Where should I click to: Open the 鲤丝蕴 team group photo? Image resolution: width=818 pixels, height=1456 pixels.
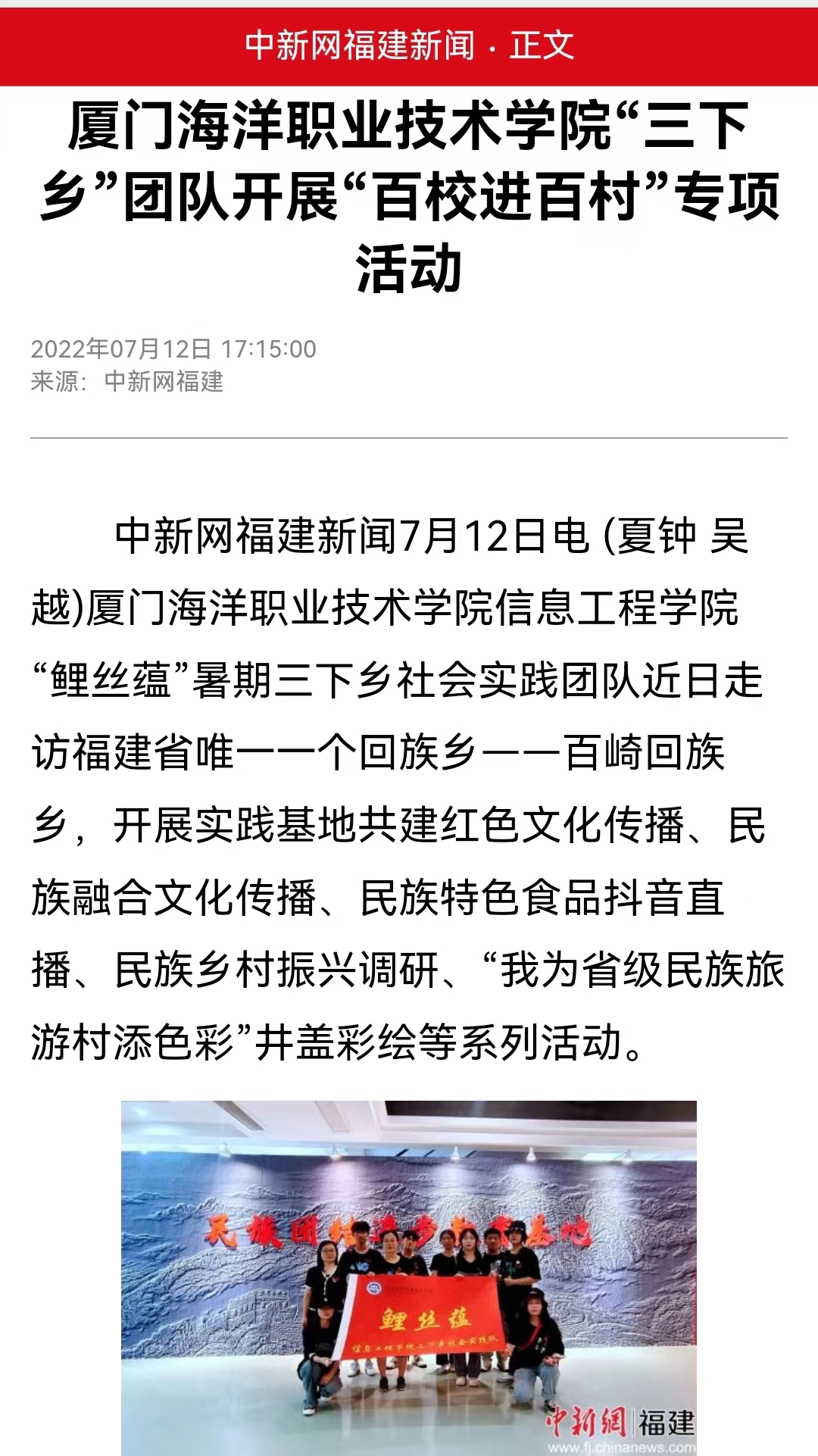pyautogui.click(x=409, y=1278)
